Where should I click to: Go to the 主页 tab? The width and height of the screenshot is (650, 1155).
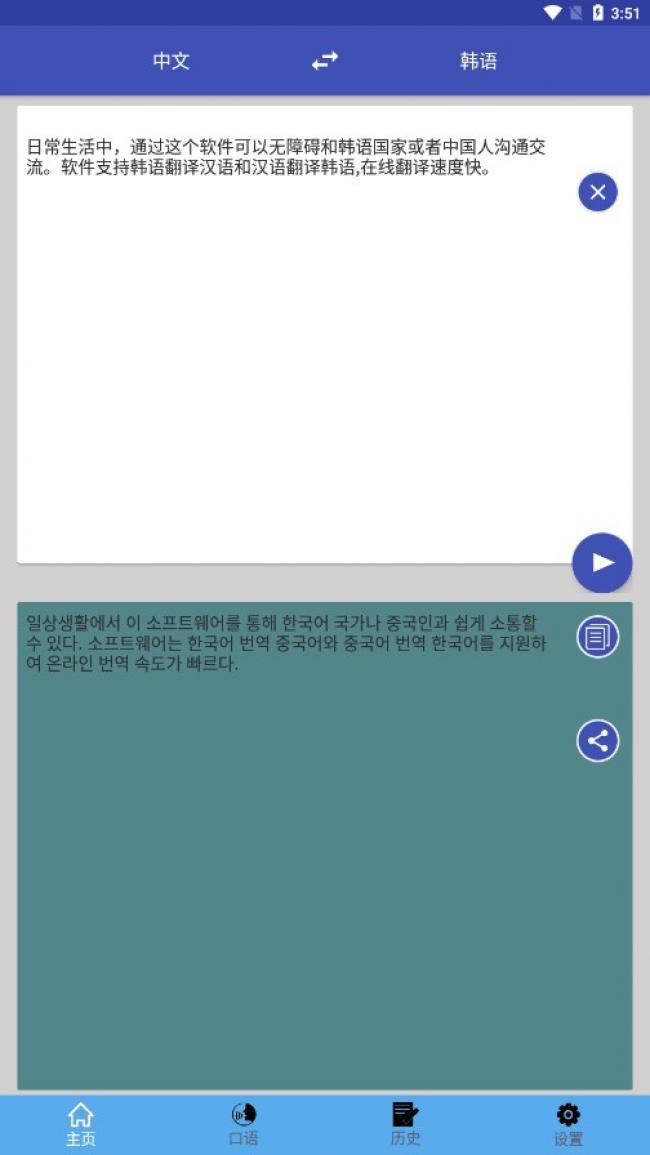tap(81, 1124)
